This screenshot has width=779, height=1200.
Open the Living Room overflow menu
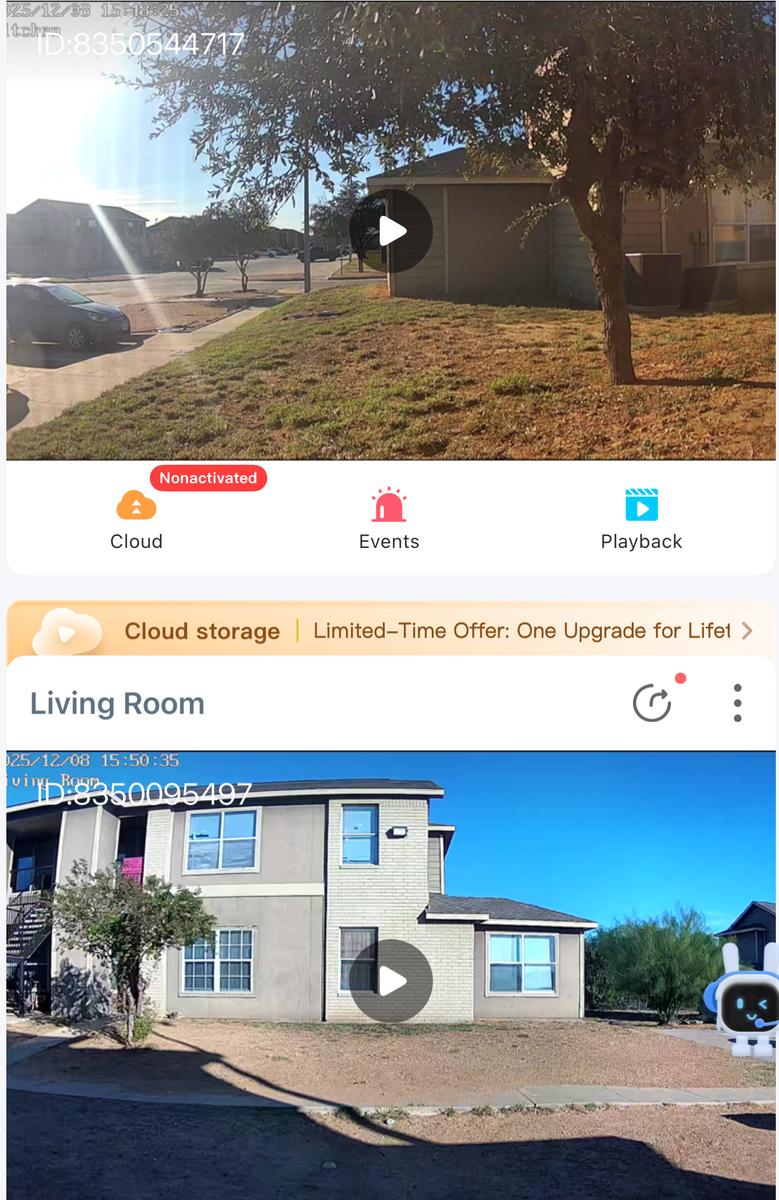737,703
